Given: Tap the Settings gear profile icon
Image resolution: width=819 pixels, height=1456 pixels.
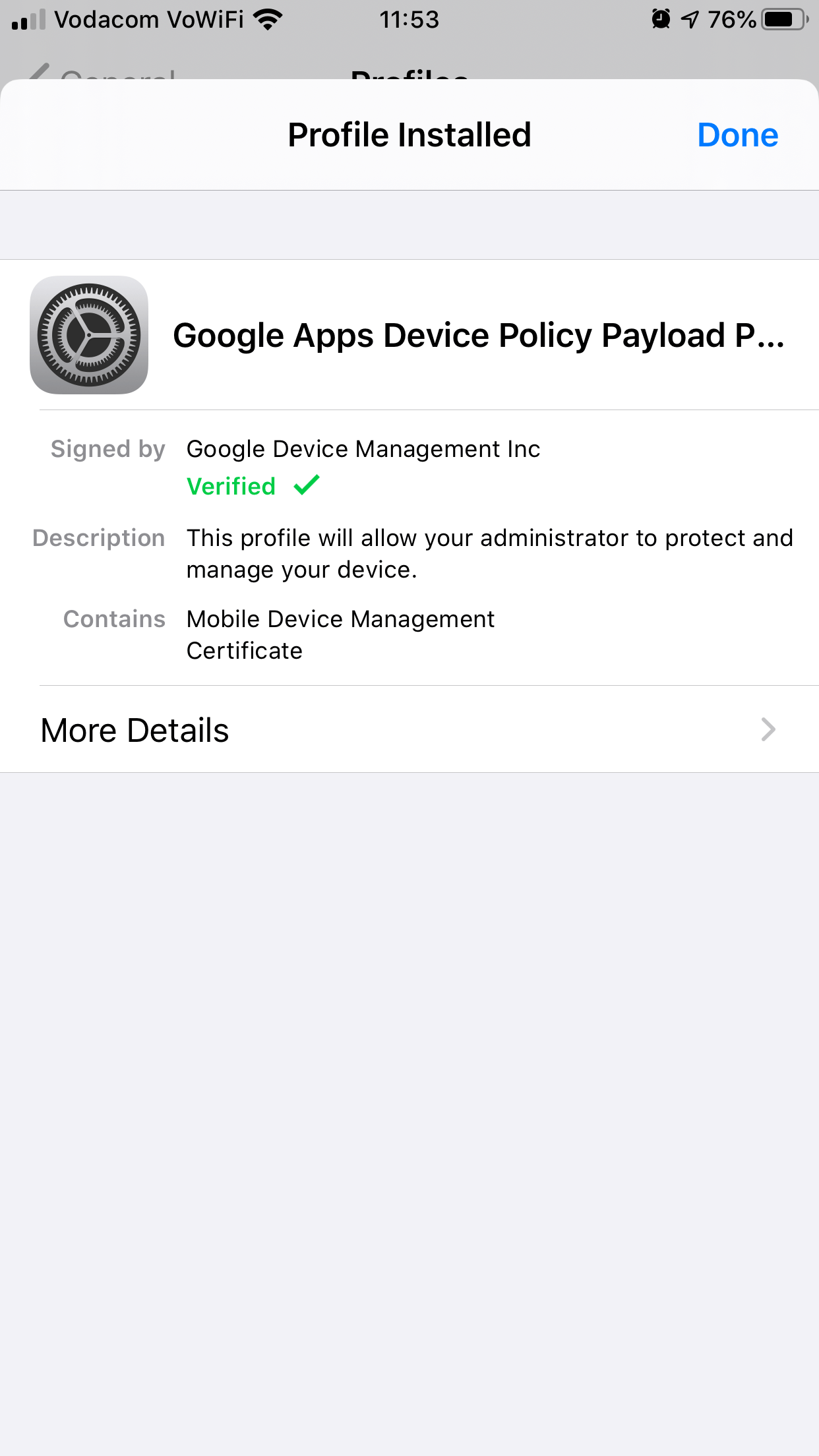Looking at the screenshot, I should (89, 335).
